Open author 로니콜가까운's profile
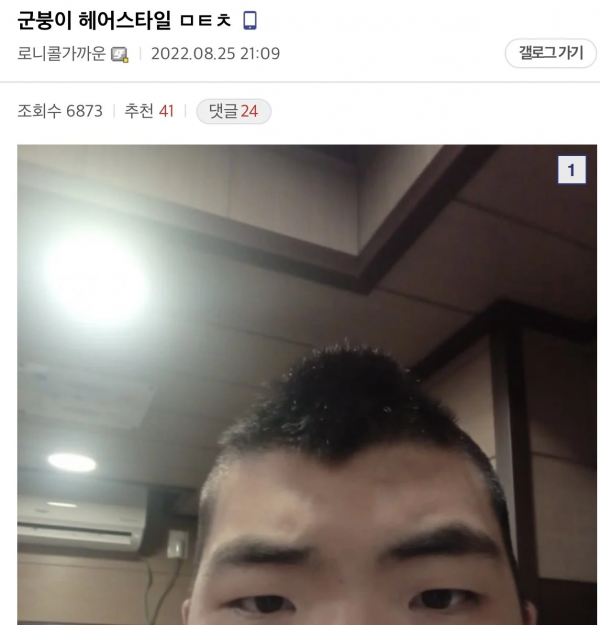The image size is (600, 625). [61, 54]
